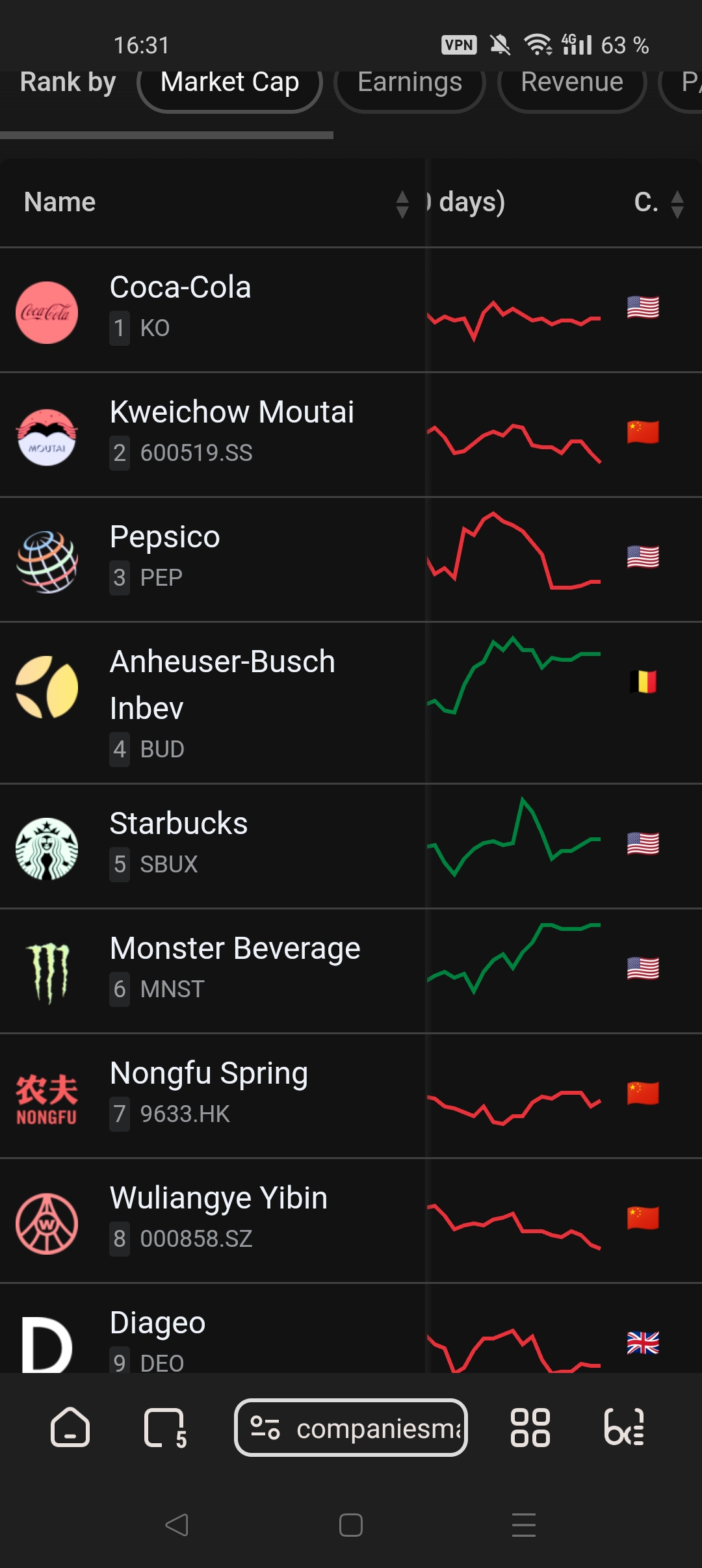Choose the Market Cap ranking chip
The image size is (702, 1568).
point(229,83)
